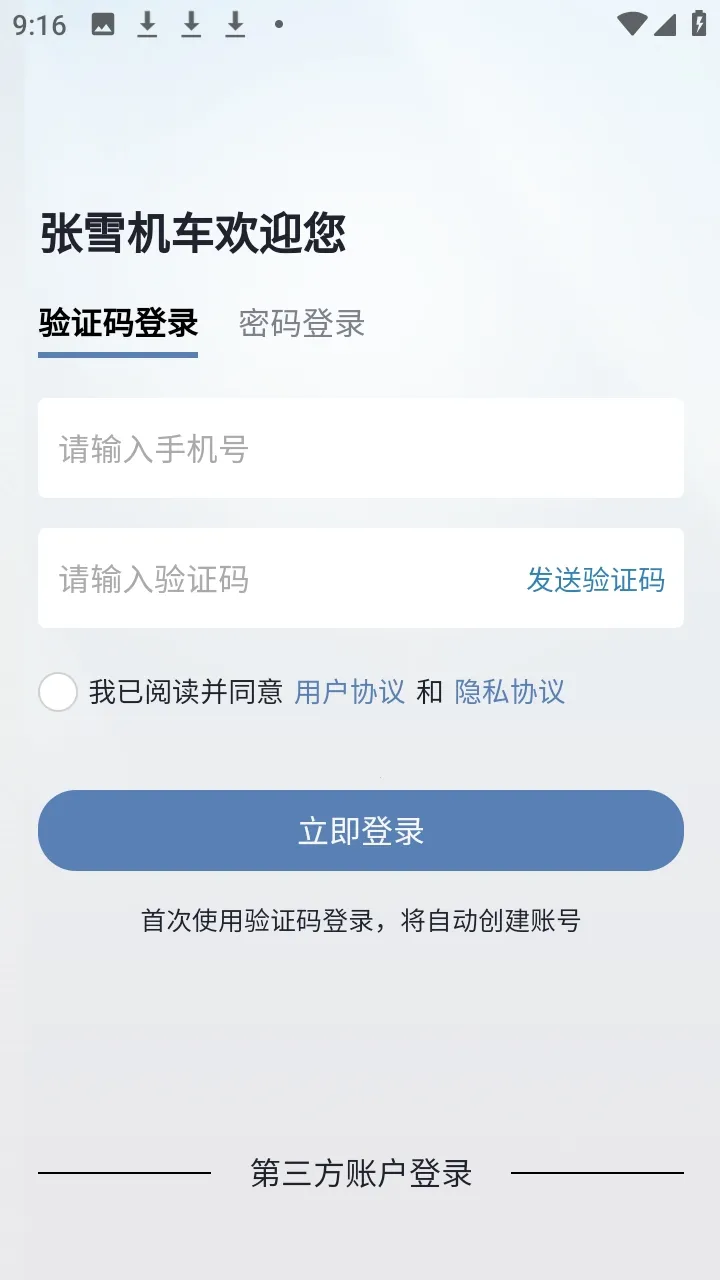Tap the 立即登录 login button

point(360,830)
